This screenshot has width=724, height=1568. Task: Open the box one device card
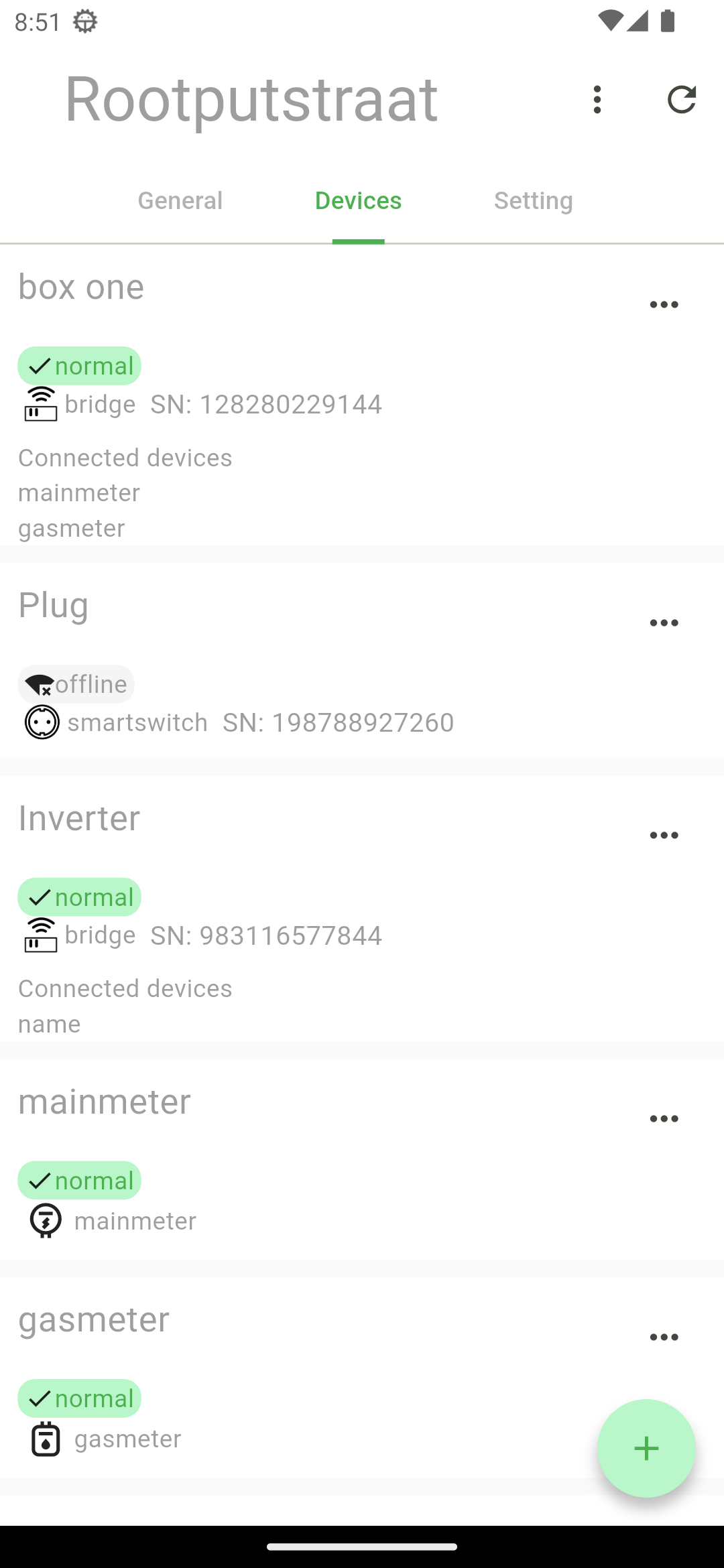pyautogui.click(x=362, y=395)
